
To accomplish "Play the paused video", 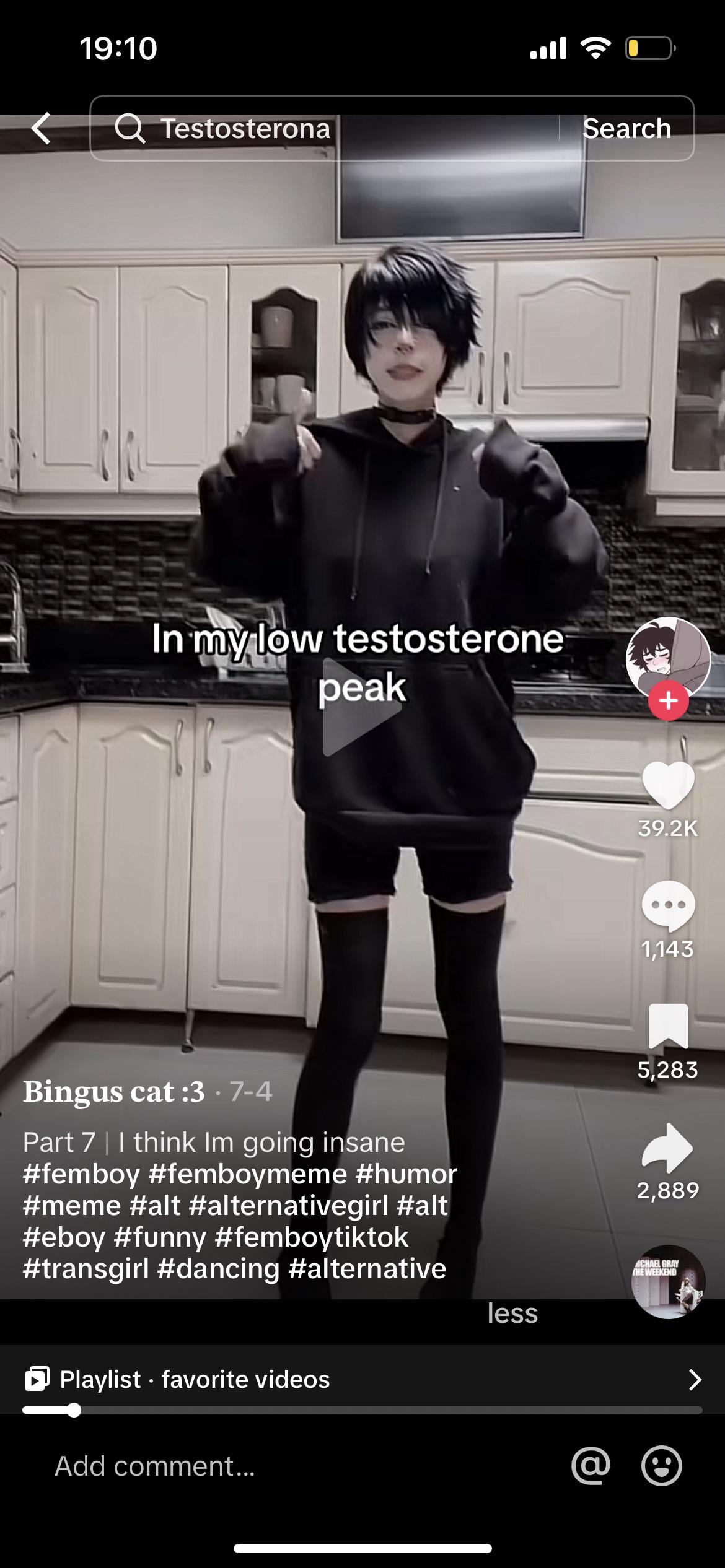I will (x=361, y=707).
